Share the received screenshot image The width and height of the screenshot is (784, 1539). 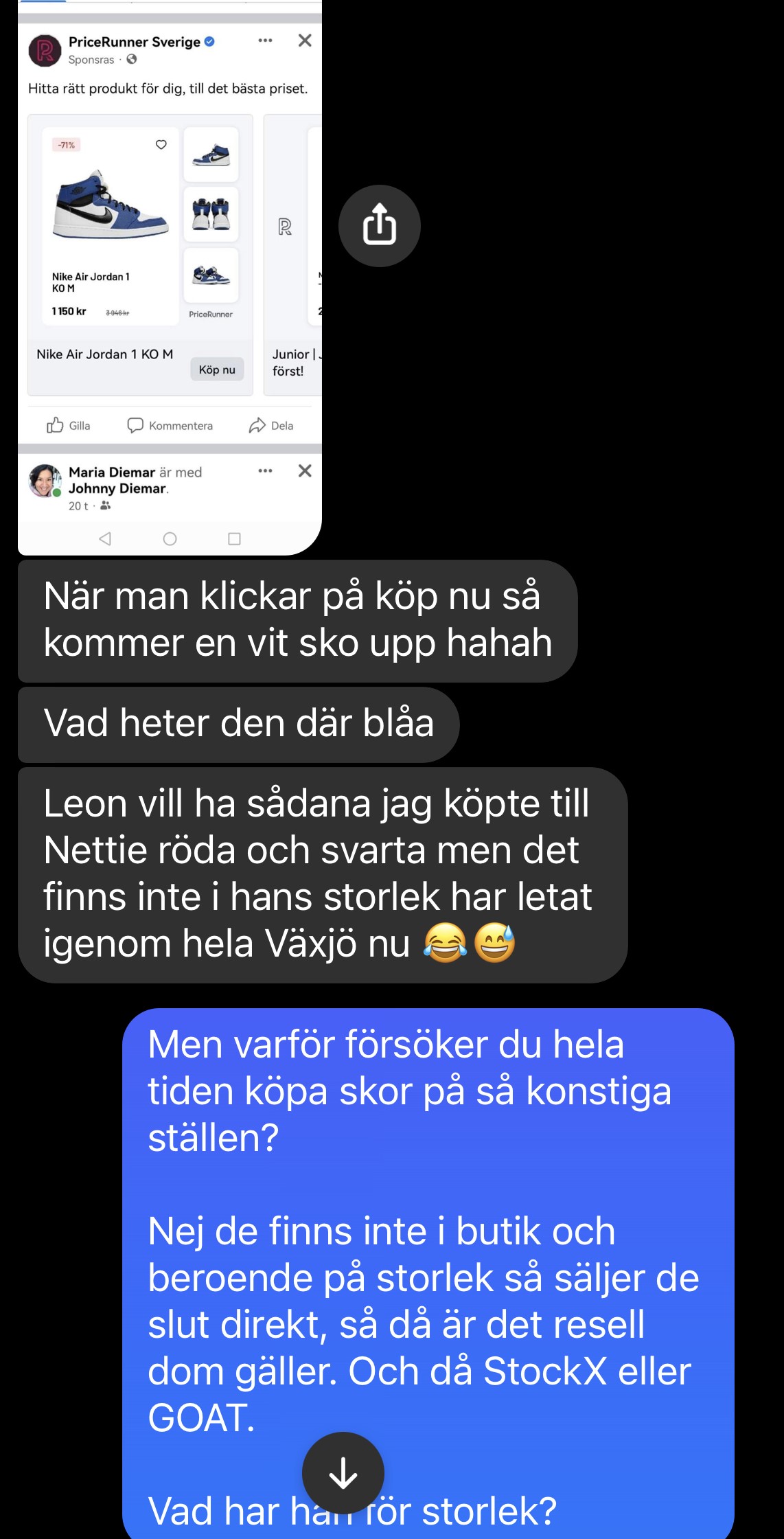(x=379, y=225)
